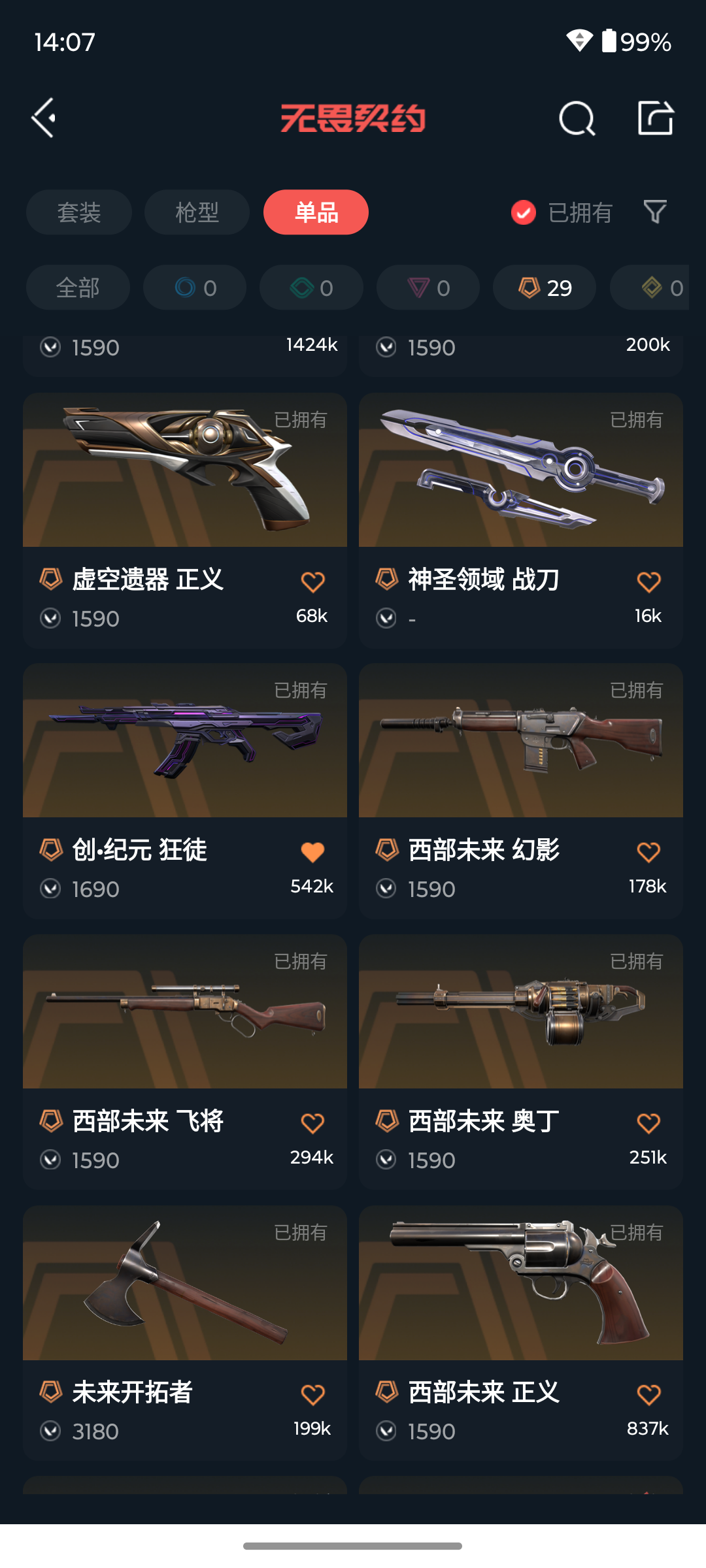Select the orange rarity chip showing 29
Screen dimensions: 706x1568
tap(545, 287)
